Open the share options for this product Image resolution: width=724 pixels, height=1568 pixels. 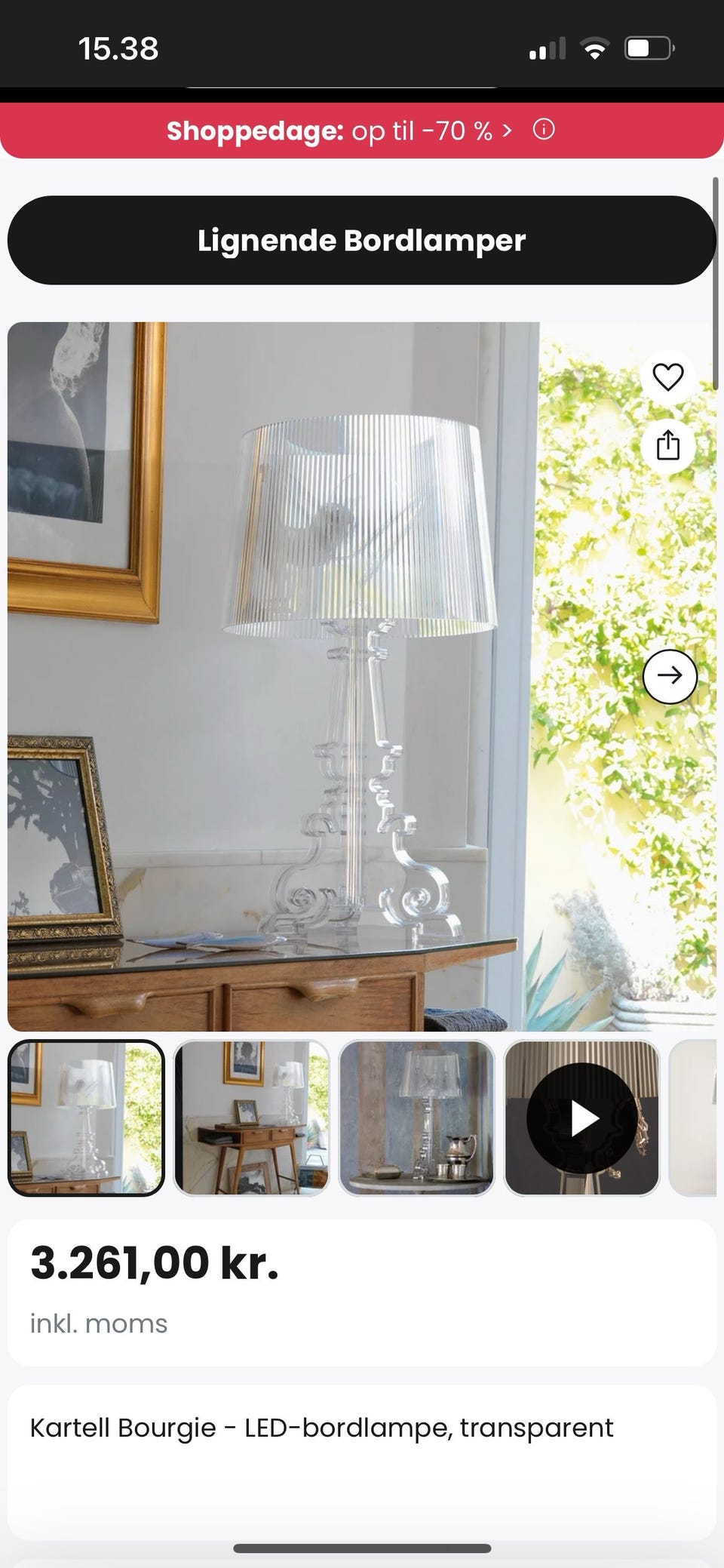(669, 446)
